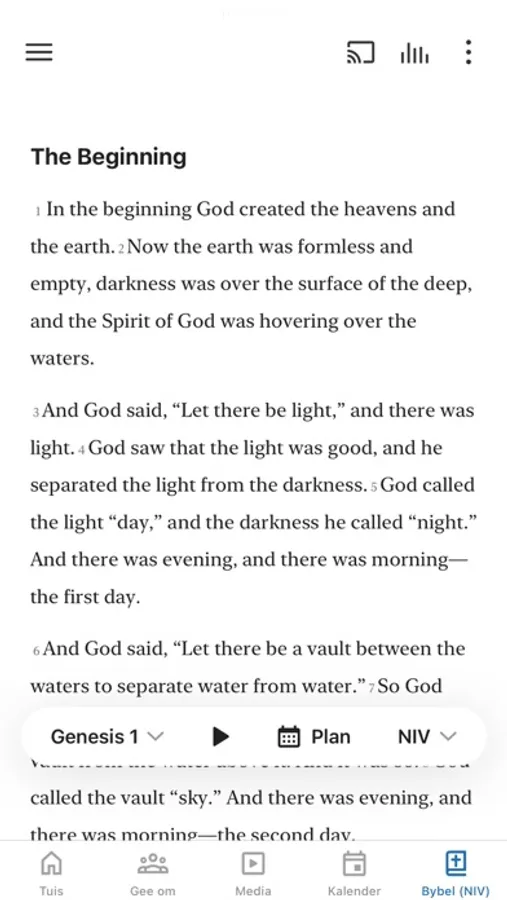Open the reading Plan

pyautogui.click(x=314, y=736)
